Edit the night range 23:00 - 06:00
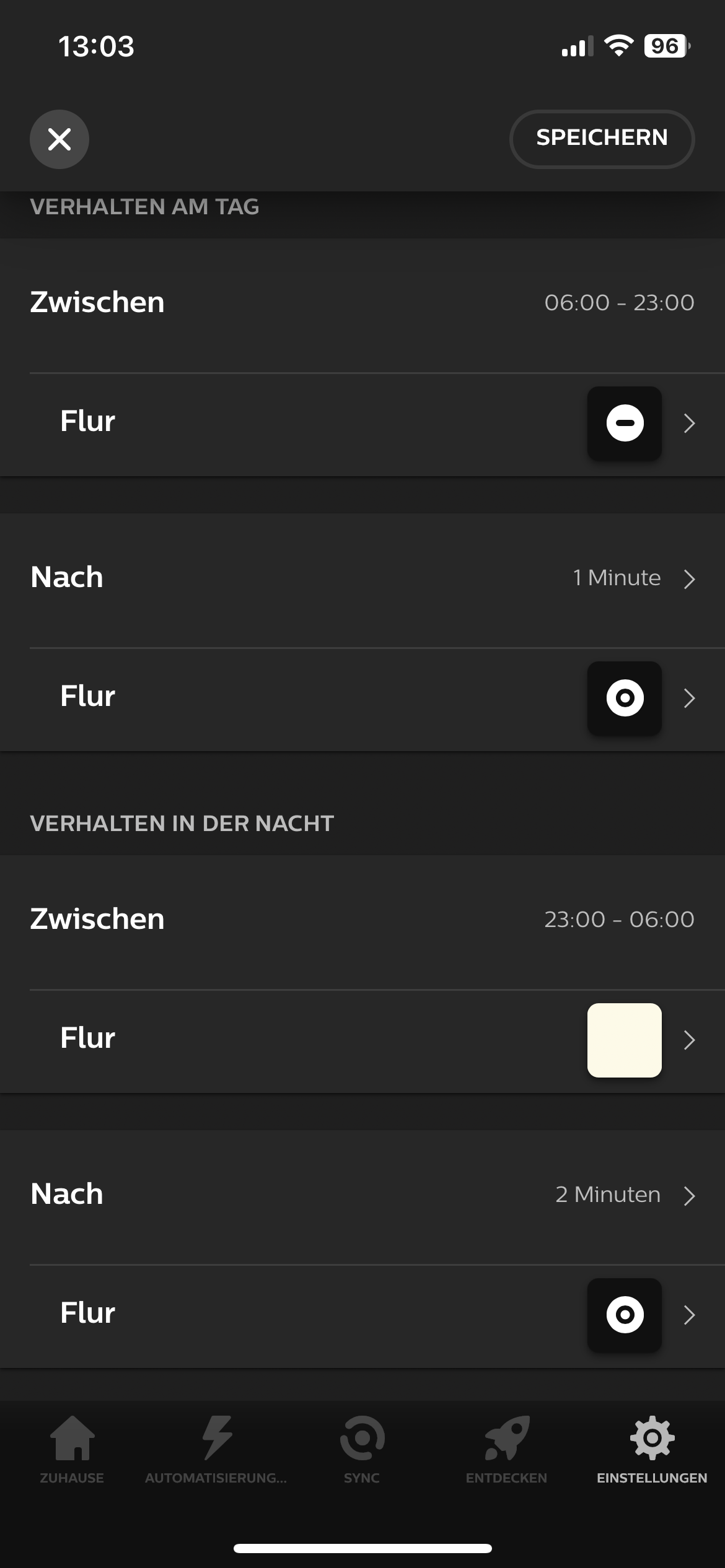The height and width of the screenshot is (1568, 725). point(618,920)
